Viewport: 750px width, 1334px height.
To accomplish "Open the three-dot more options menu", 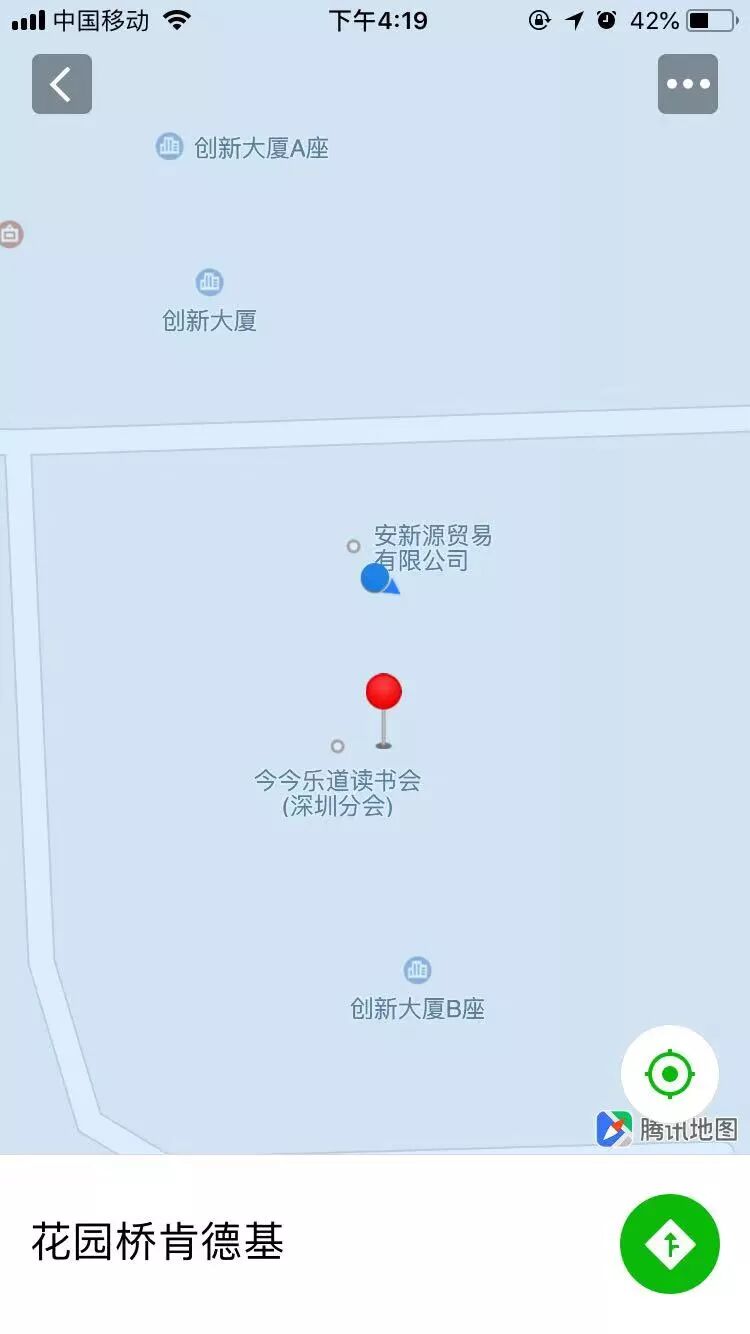I will (688, 84).
